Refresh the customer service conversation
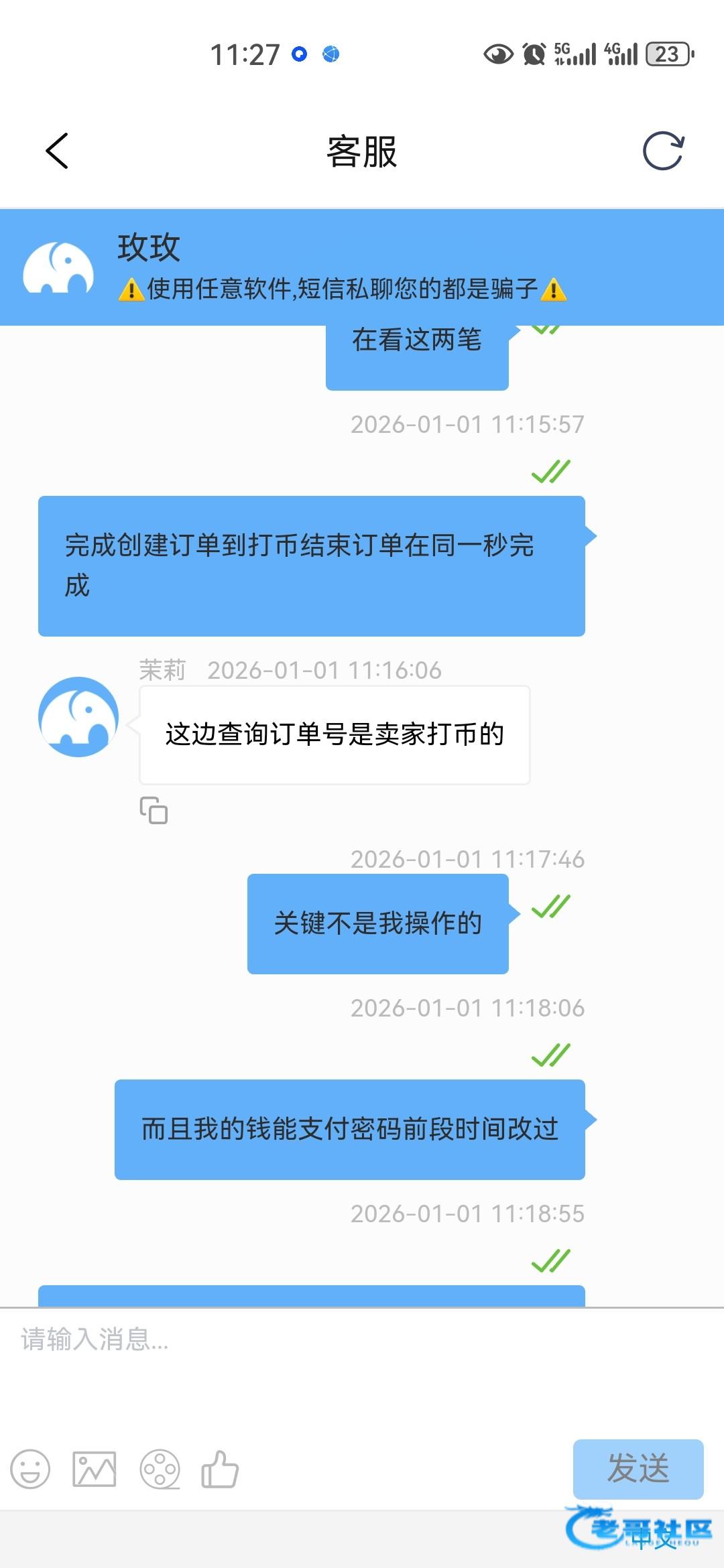The width and height of the screenshot is (724, 1568). click(663, 151)
